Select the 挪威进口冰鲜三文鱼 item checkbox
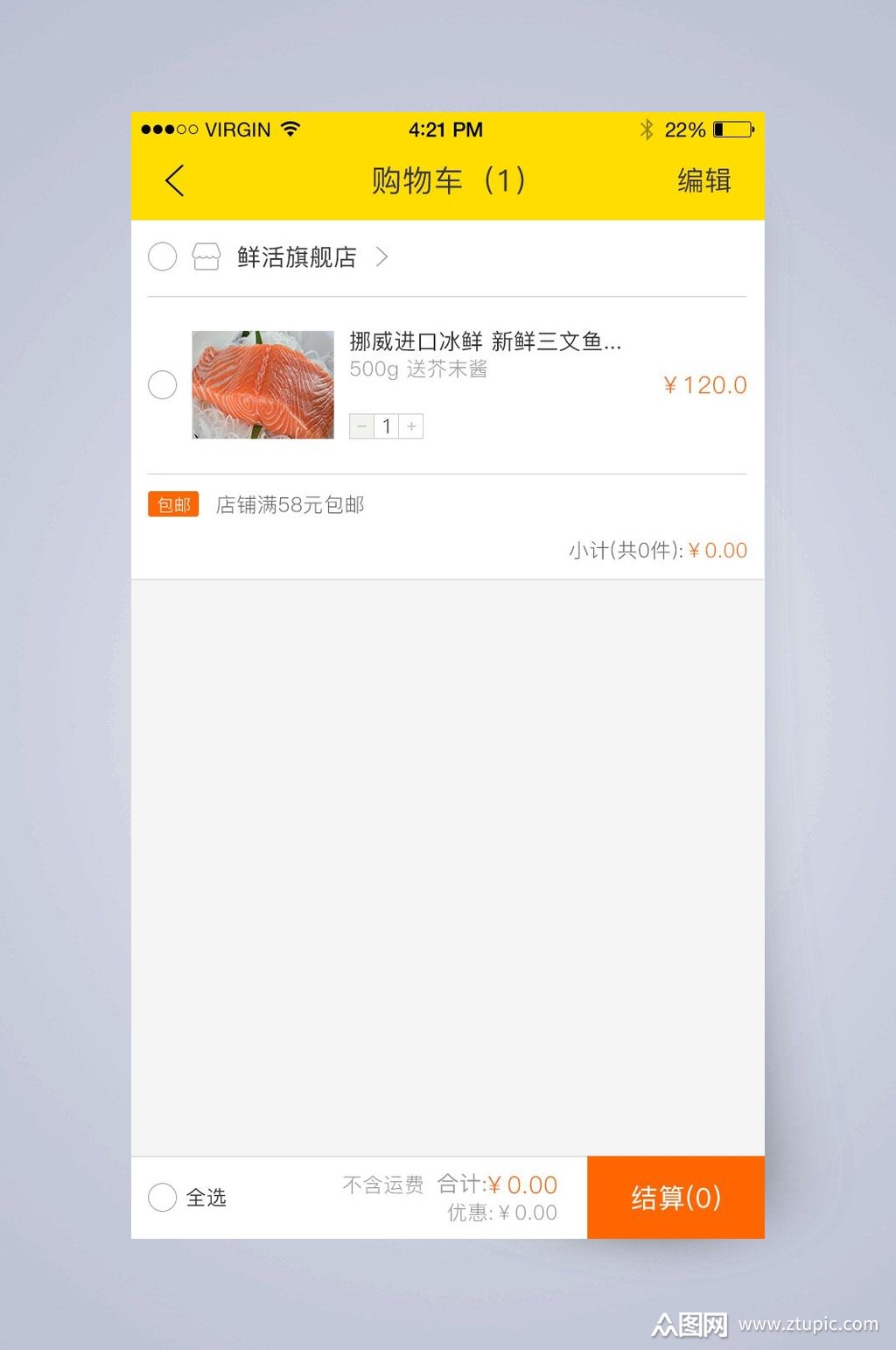 click(163, 385)
